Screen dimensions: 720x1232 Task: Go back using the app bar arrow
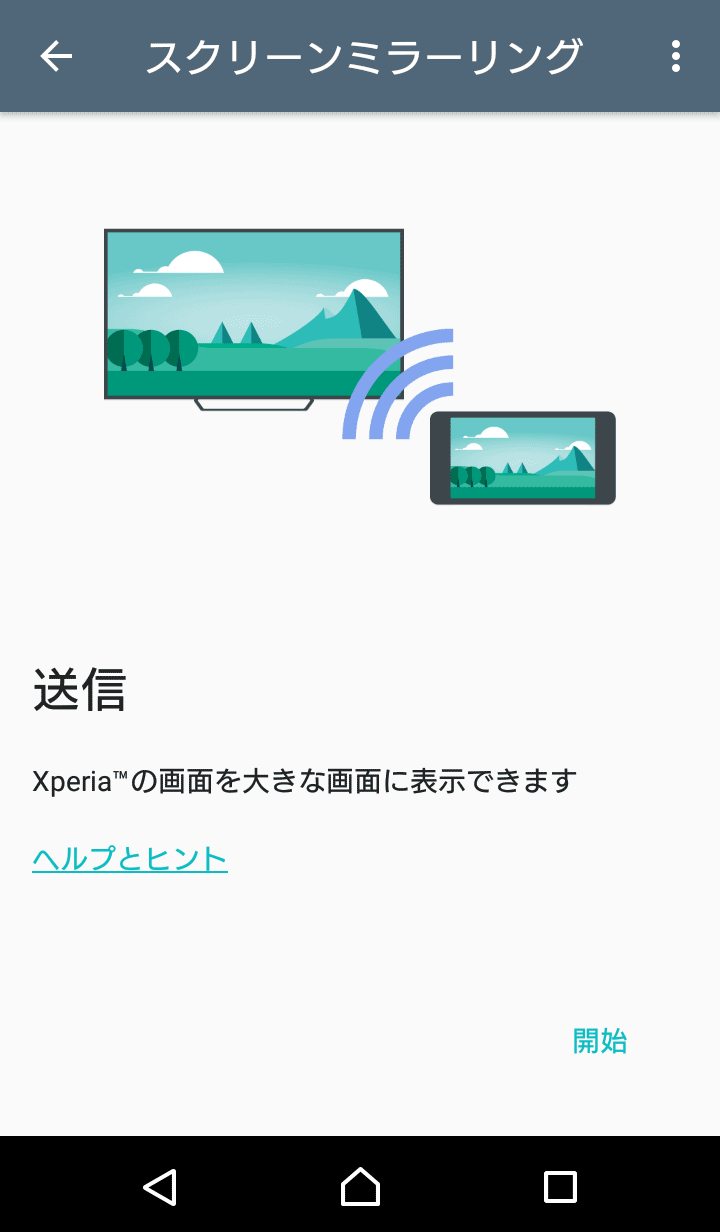pyautogui.click(x=56, y=56)
